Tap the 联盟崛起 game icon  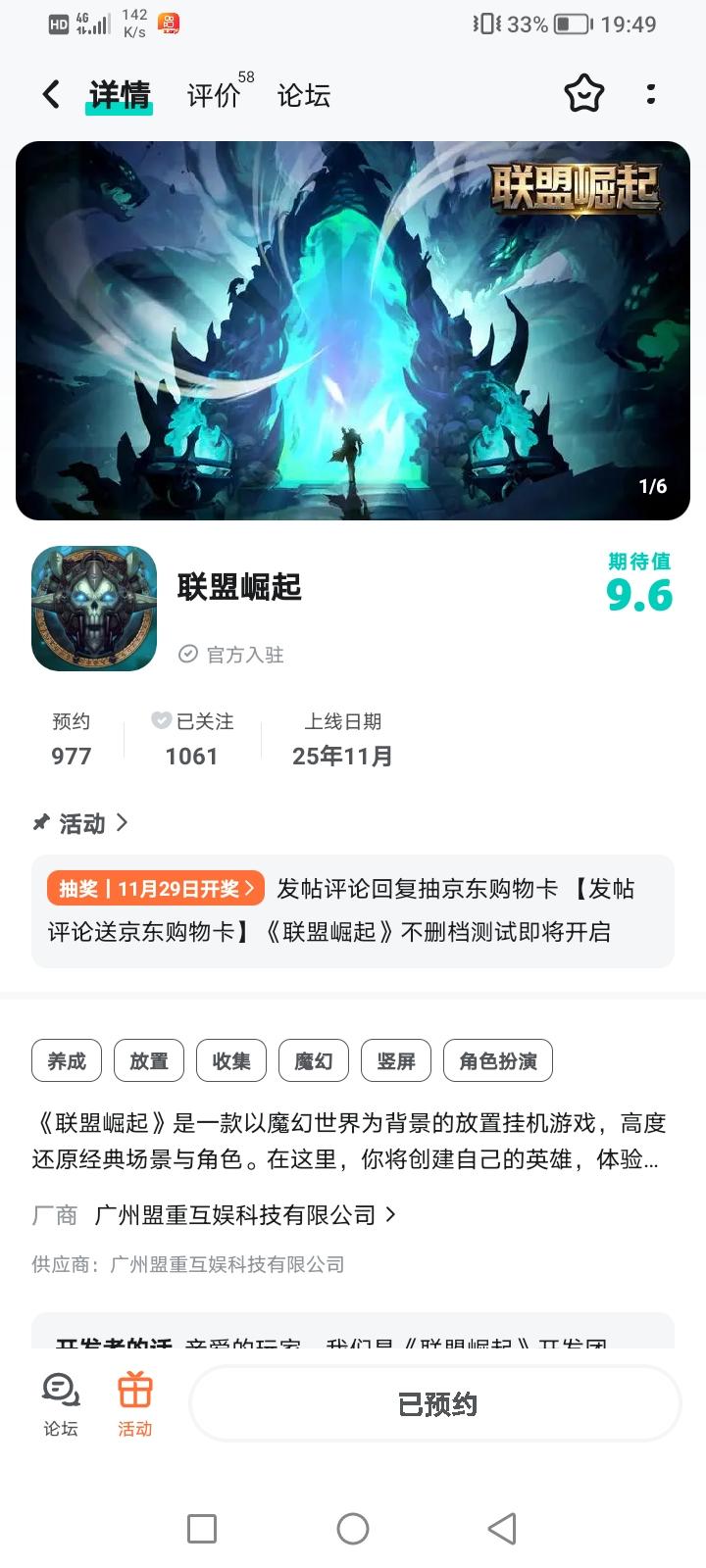tap(93, 608)
